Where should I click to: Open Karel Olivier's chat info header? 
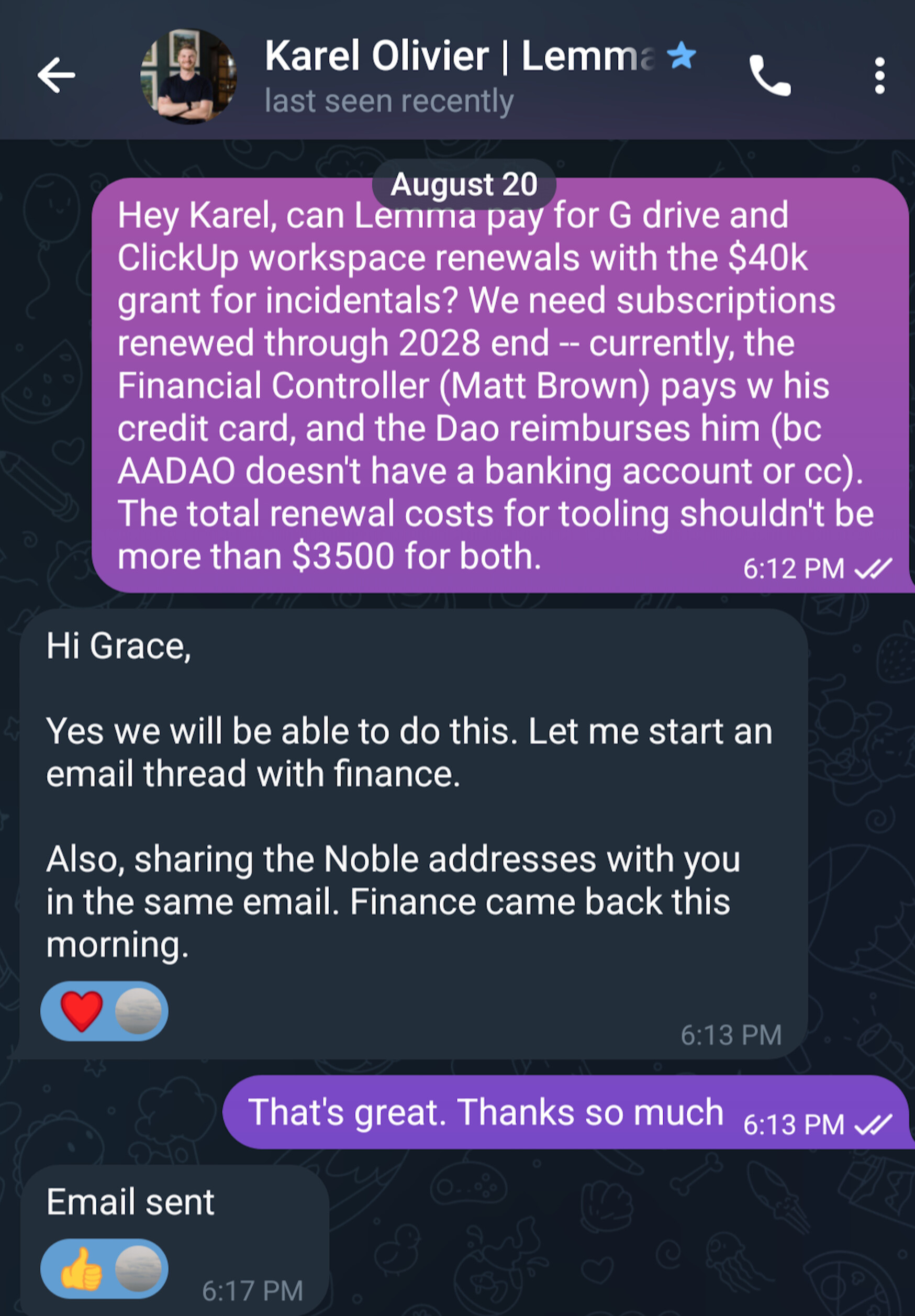coord(459,76)
